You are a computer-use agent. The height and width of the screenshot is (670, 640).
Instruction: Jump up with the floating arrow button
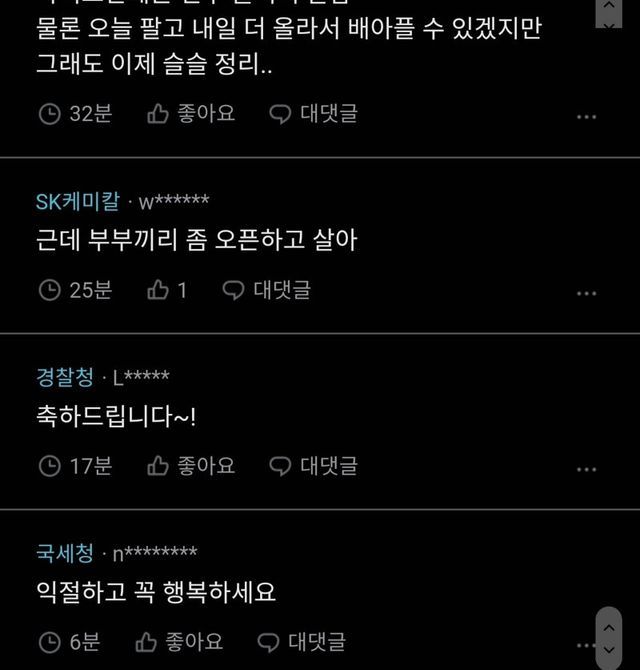click(x=609, y=626)
